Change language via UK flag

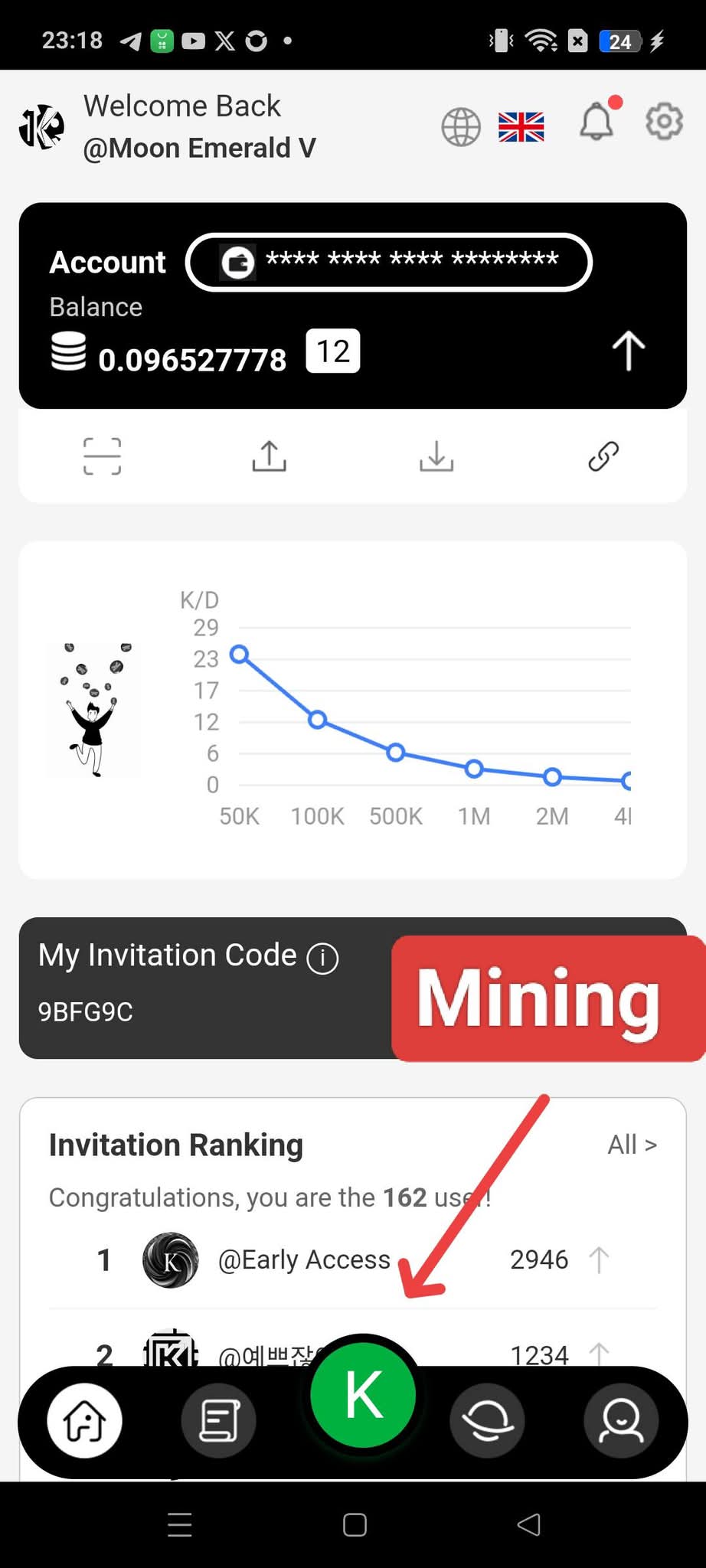(521, 127)
